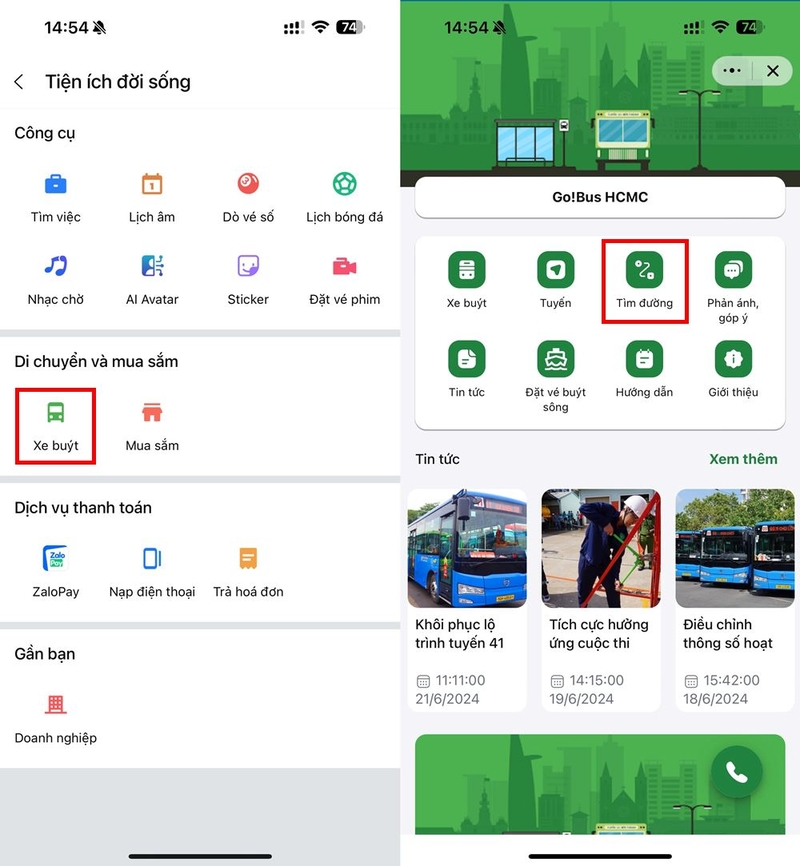Open the mini app three-dot menu

tap(732, 71)
